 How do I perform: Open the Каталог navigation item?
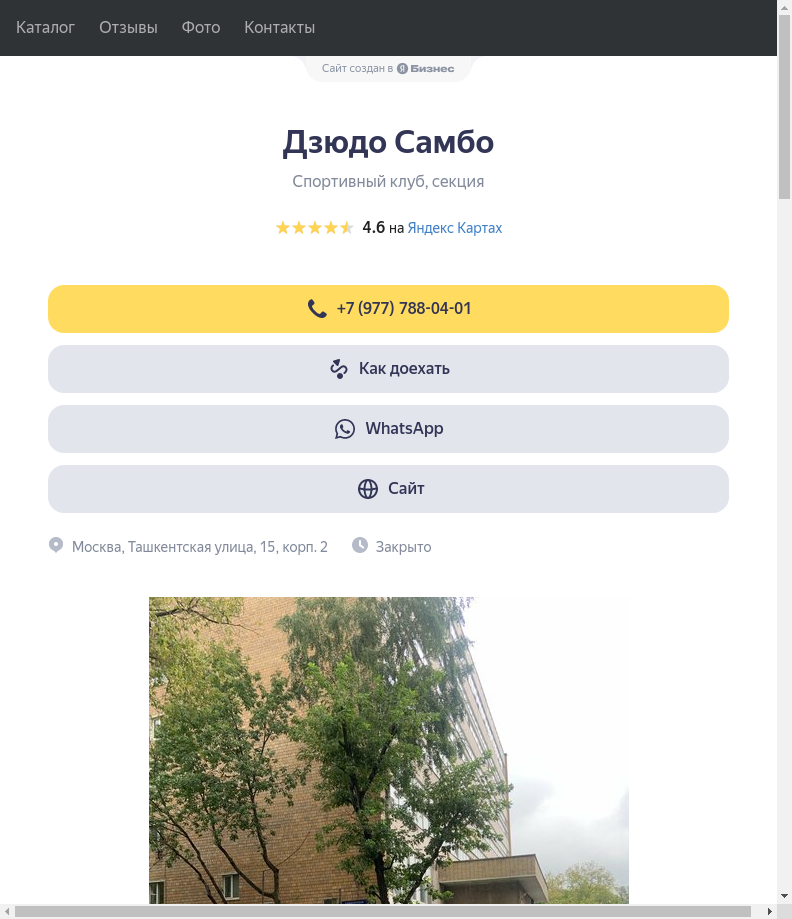click(45, 28)
